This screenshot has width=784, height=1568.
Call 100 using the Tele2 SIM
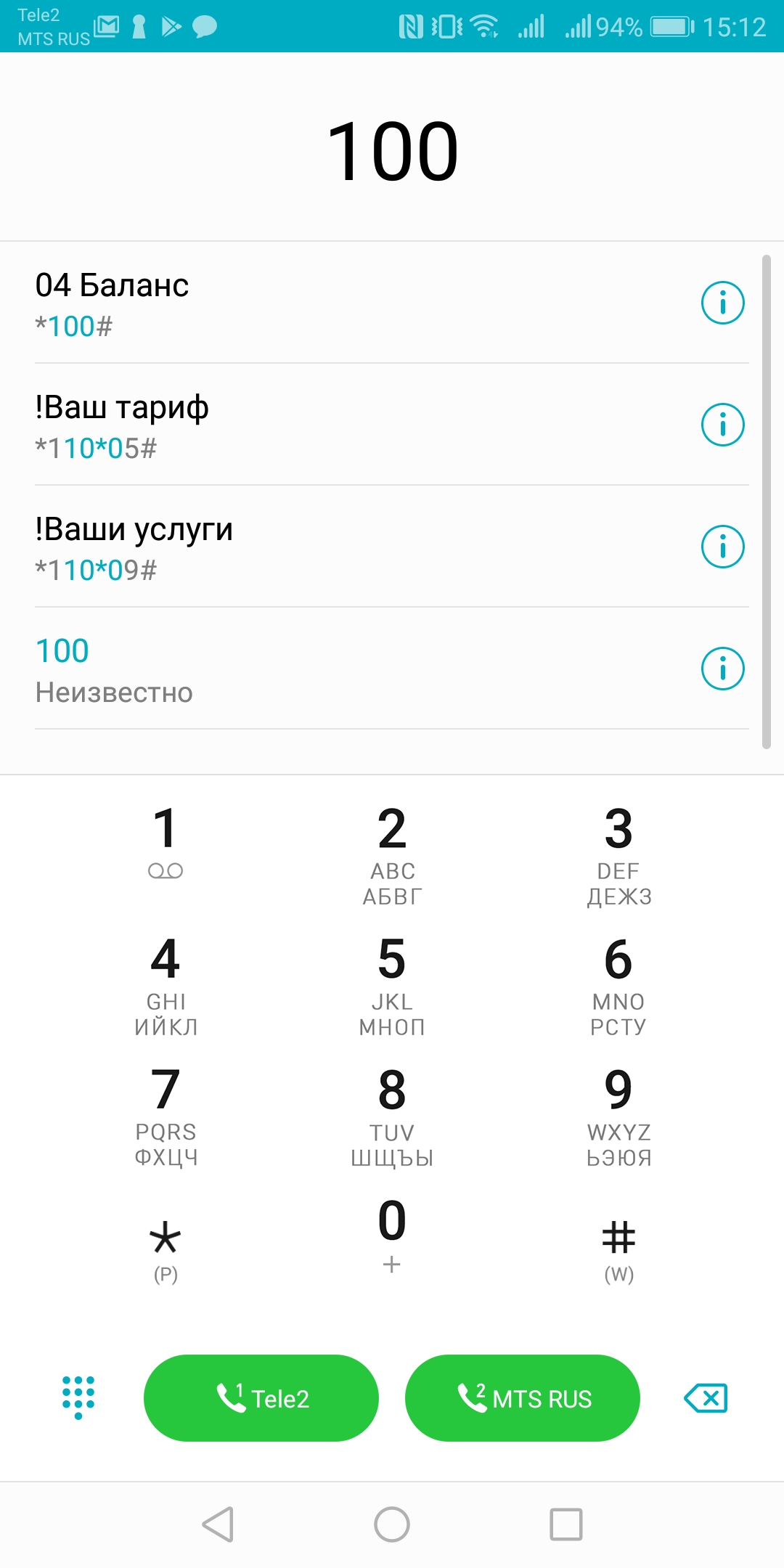pyautogui.click(x=261, y=1397)
